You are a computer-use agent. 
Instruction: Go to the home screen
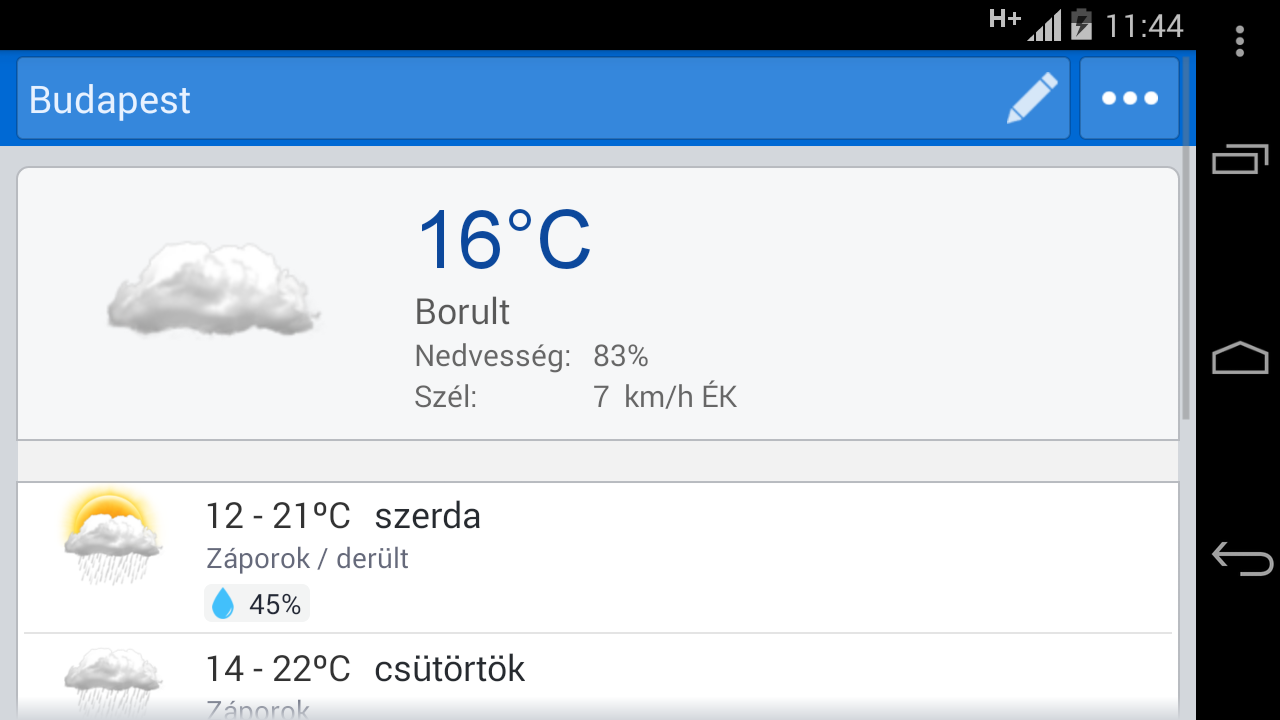pyautogui.click(x=1240, y=358)
